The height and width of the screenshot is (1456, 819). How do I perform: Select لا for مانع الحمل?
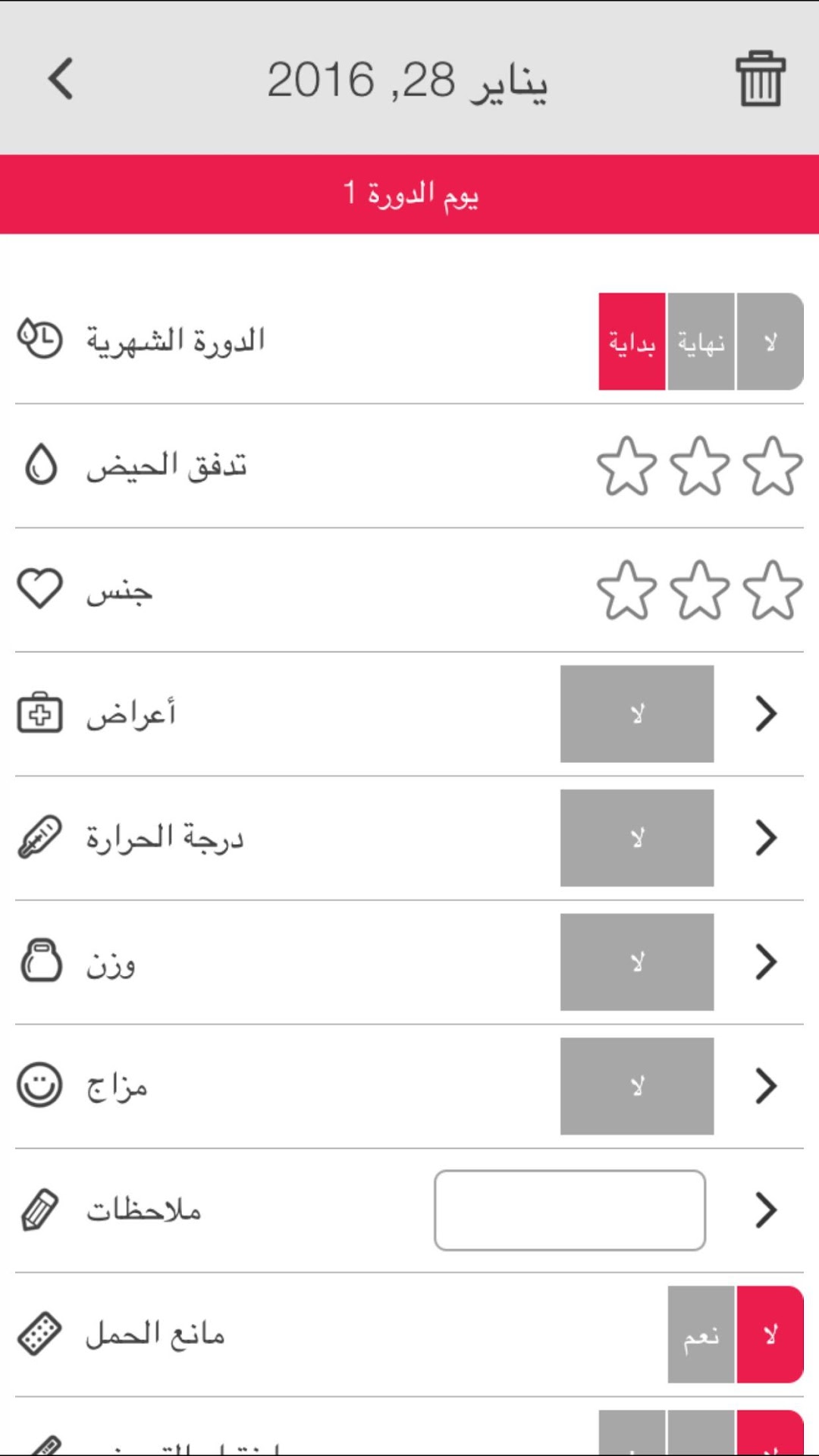pos(770,1335)
